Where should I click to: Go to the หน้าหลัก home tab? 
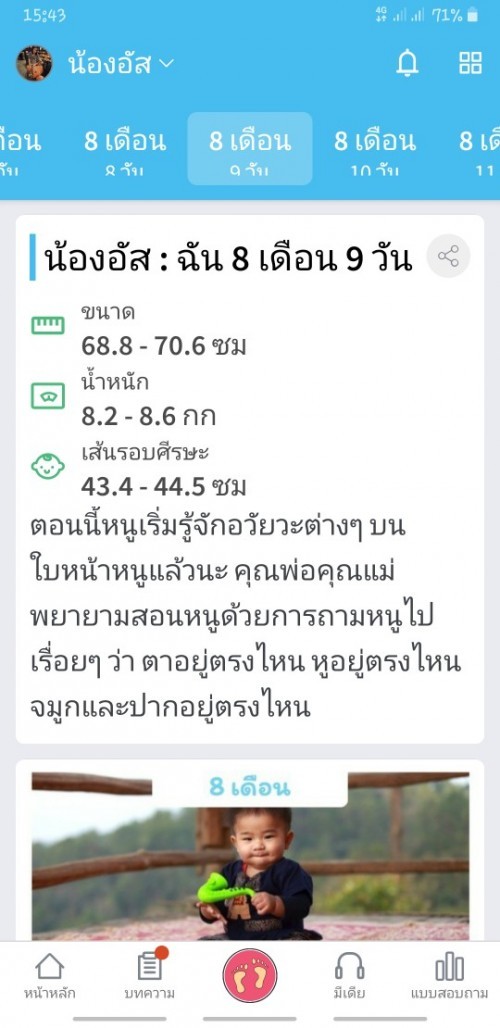(x=50, y=976)
